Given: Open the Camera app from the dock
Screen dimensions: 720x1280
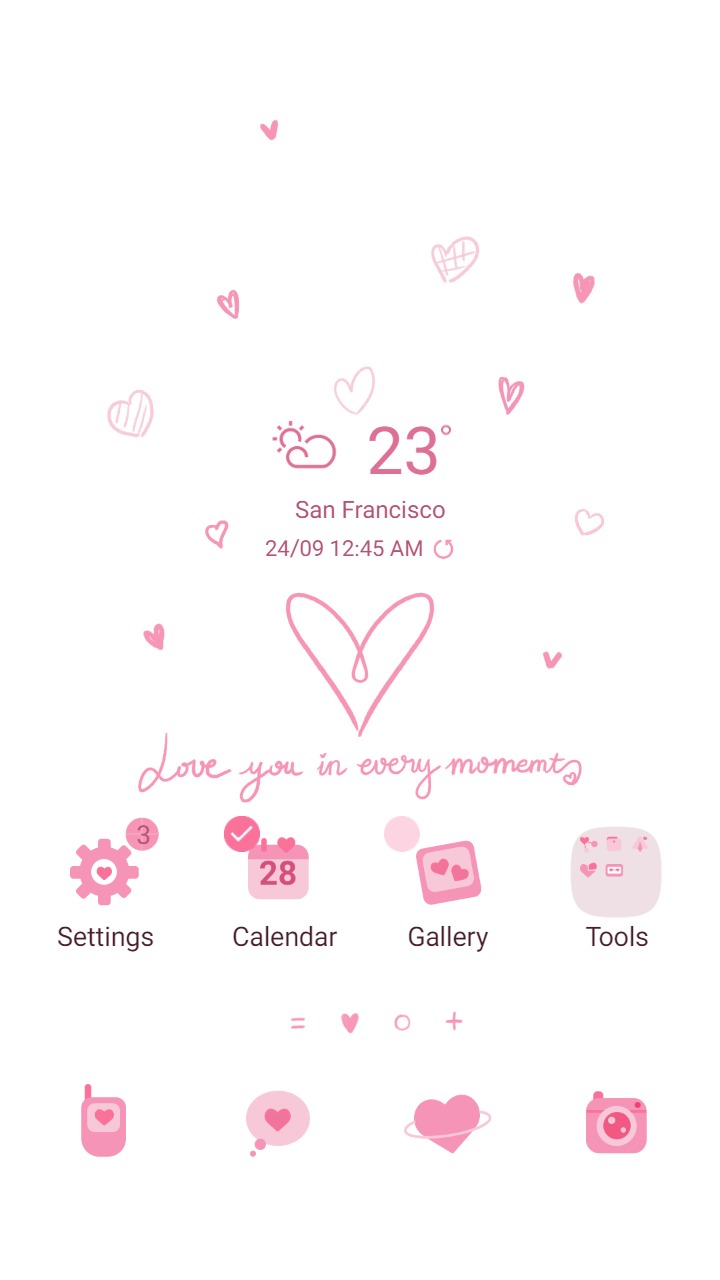Looking at the screenshot, I should (617, 1123).
